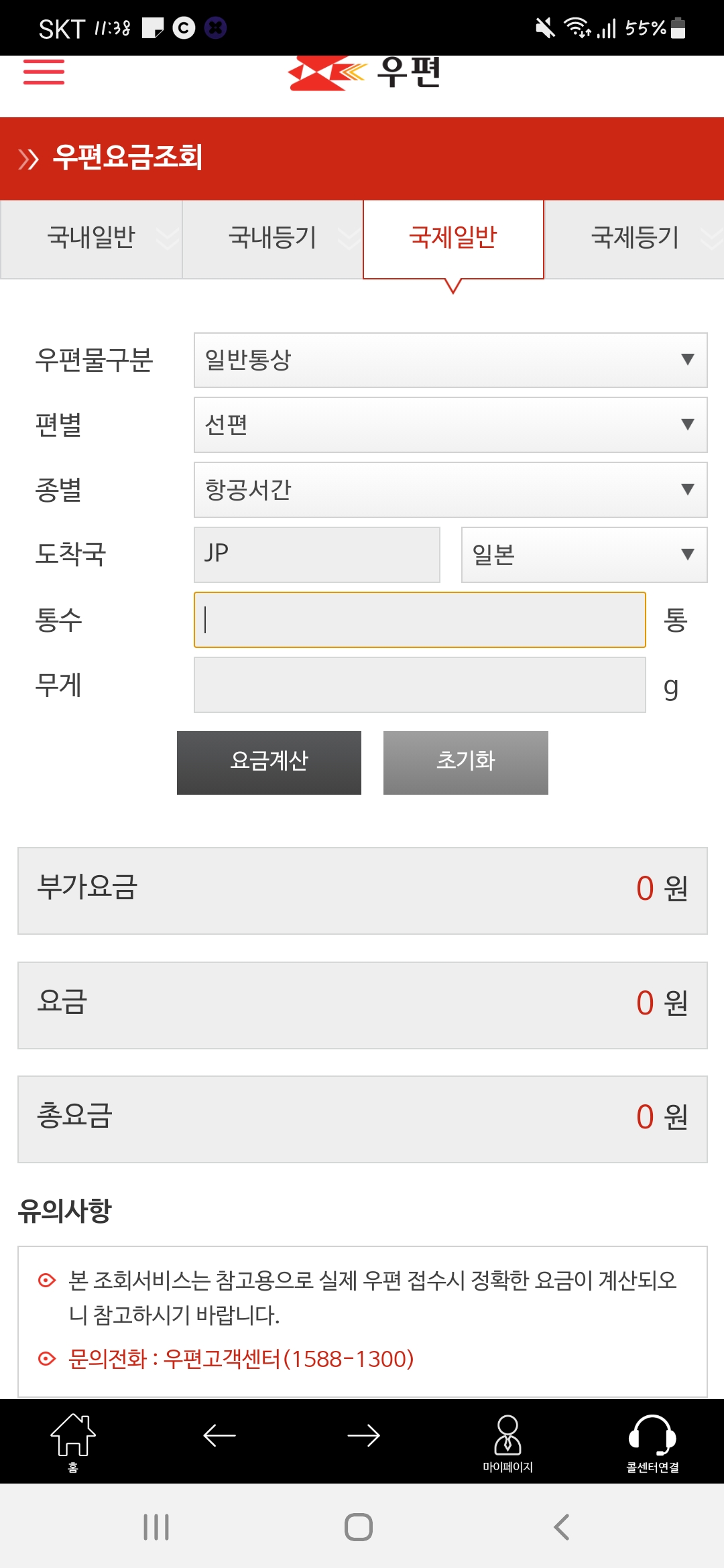Focus the 통수 input field

[420, 620]
